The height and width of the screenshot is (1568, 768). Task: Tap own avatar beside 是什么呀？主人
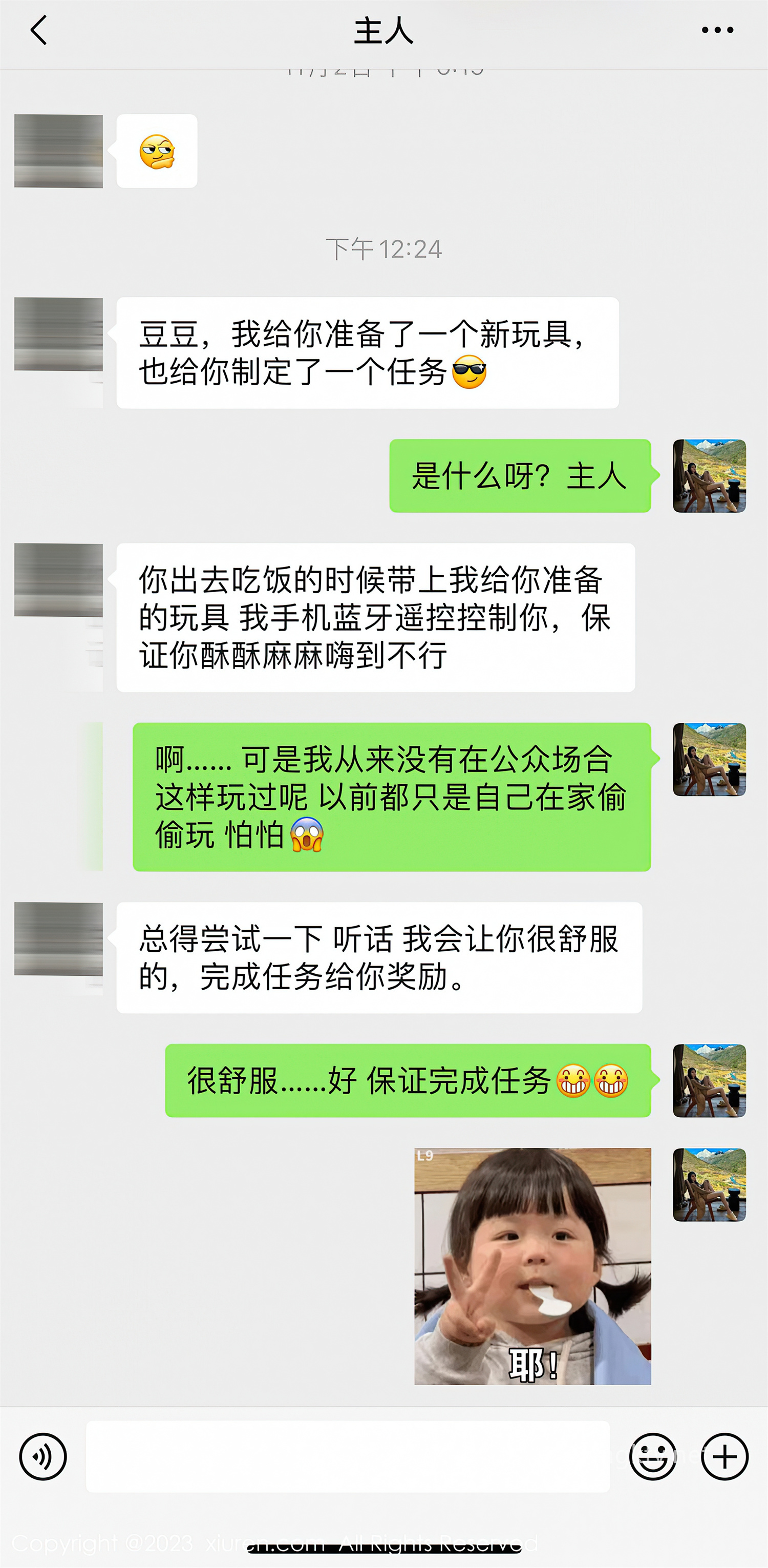click(709, 476)
